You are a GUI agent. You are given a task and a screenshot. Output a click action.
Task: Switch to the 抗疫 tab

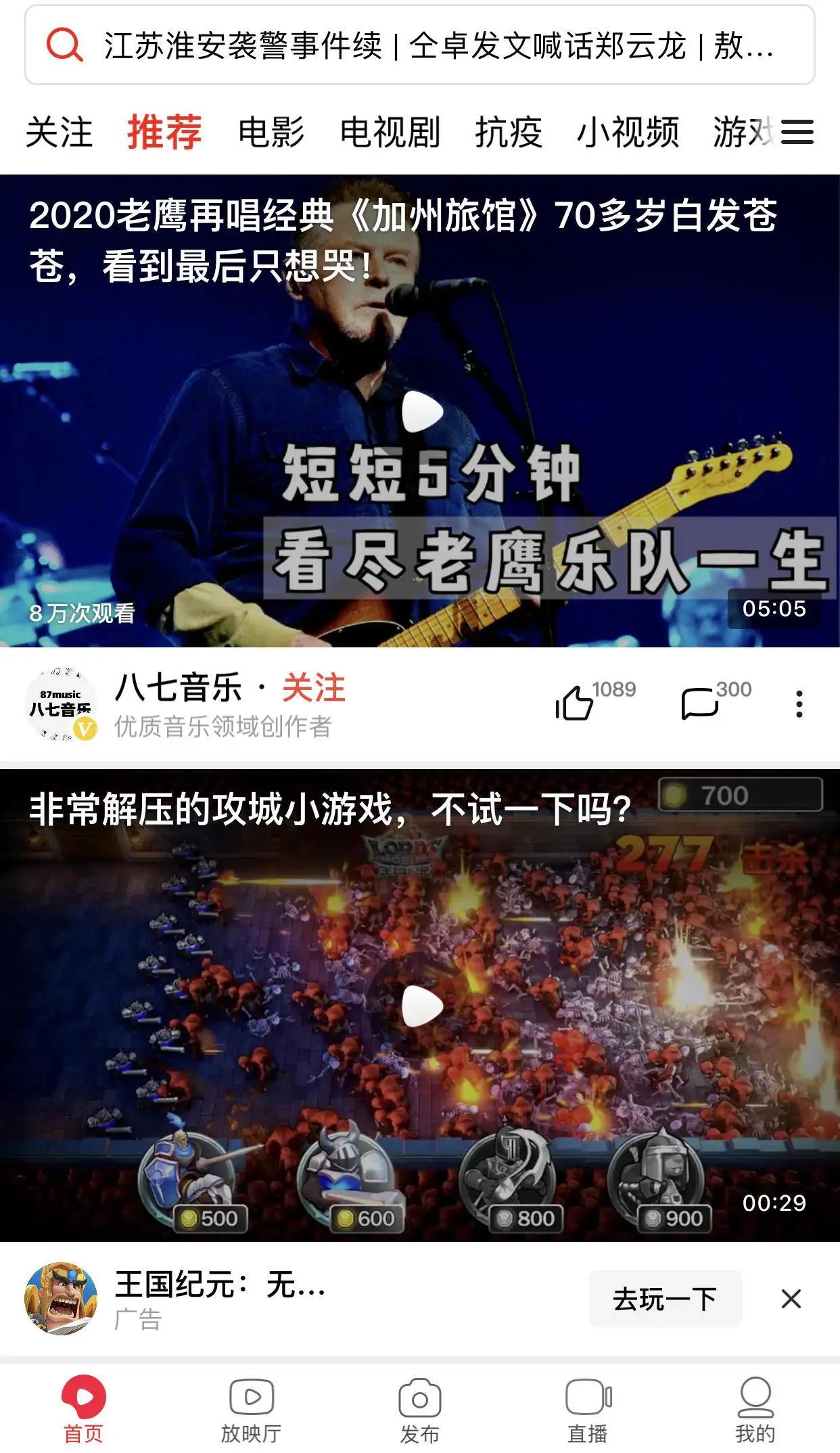509,132
